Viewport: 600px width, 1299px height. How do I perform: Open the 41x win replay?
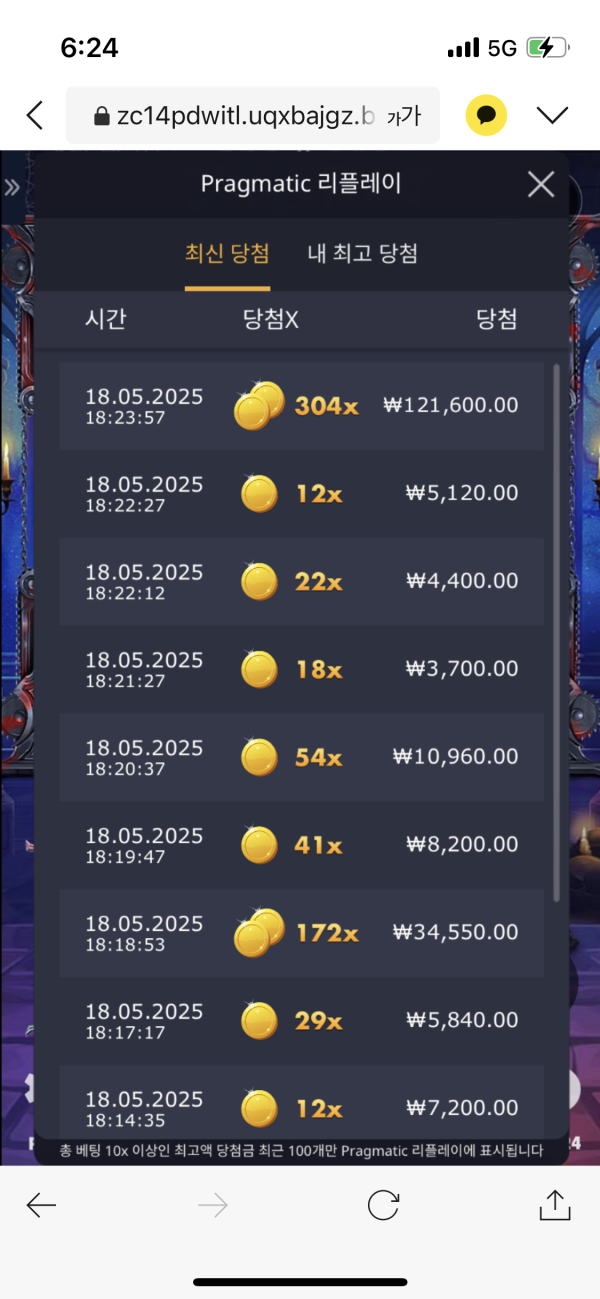[x=301, y=845]
